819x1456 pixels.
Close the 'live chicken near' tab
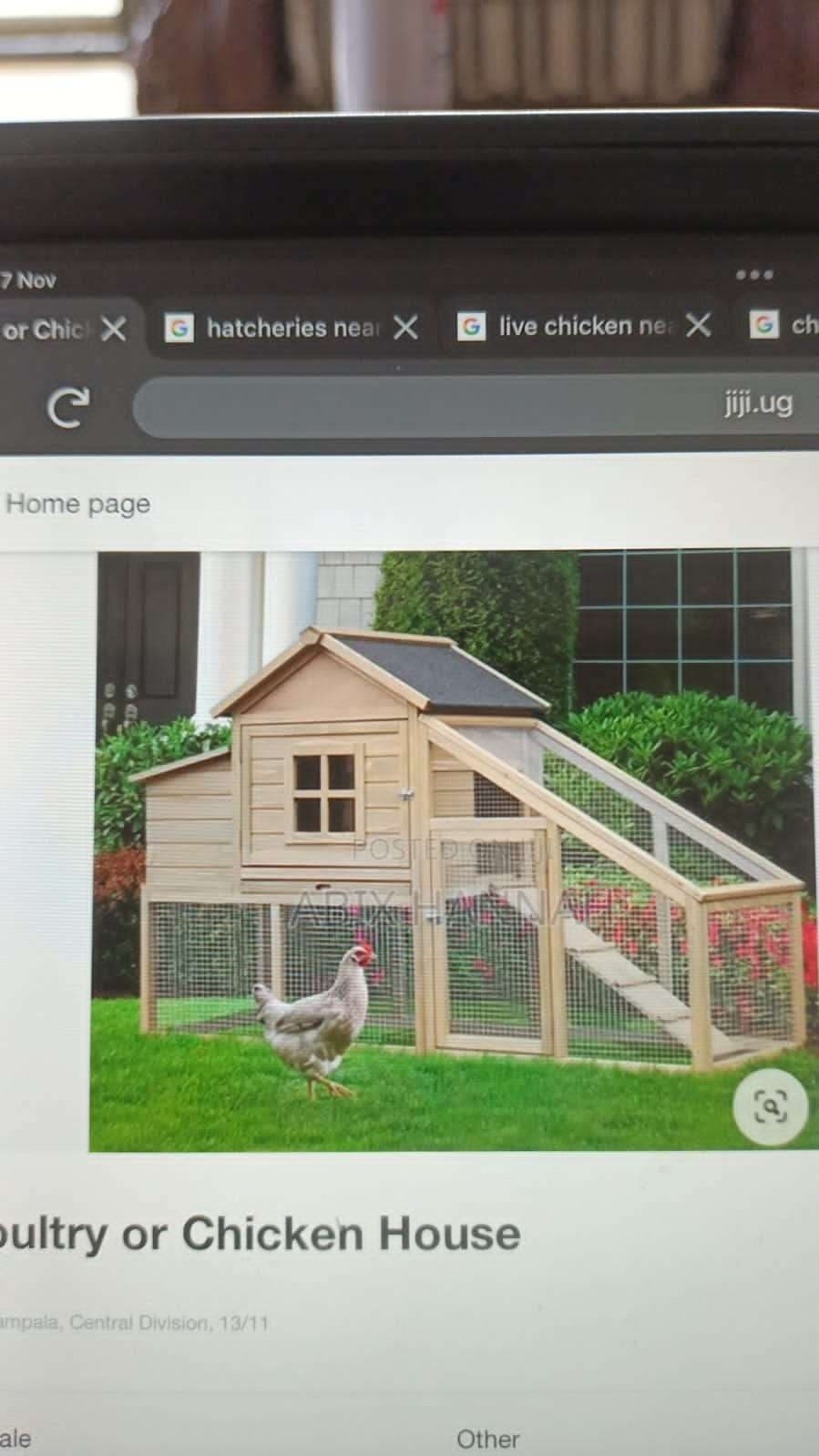pos(698,325)
